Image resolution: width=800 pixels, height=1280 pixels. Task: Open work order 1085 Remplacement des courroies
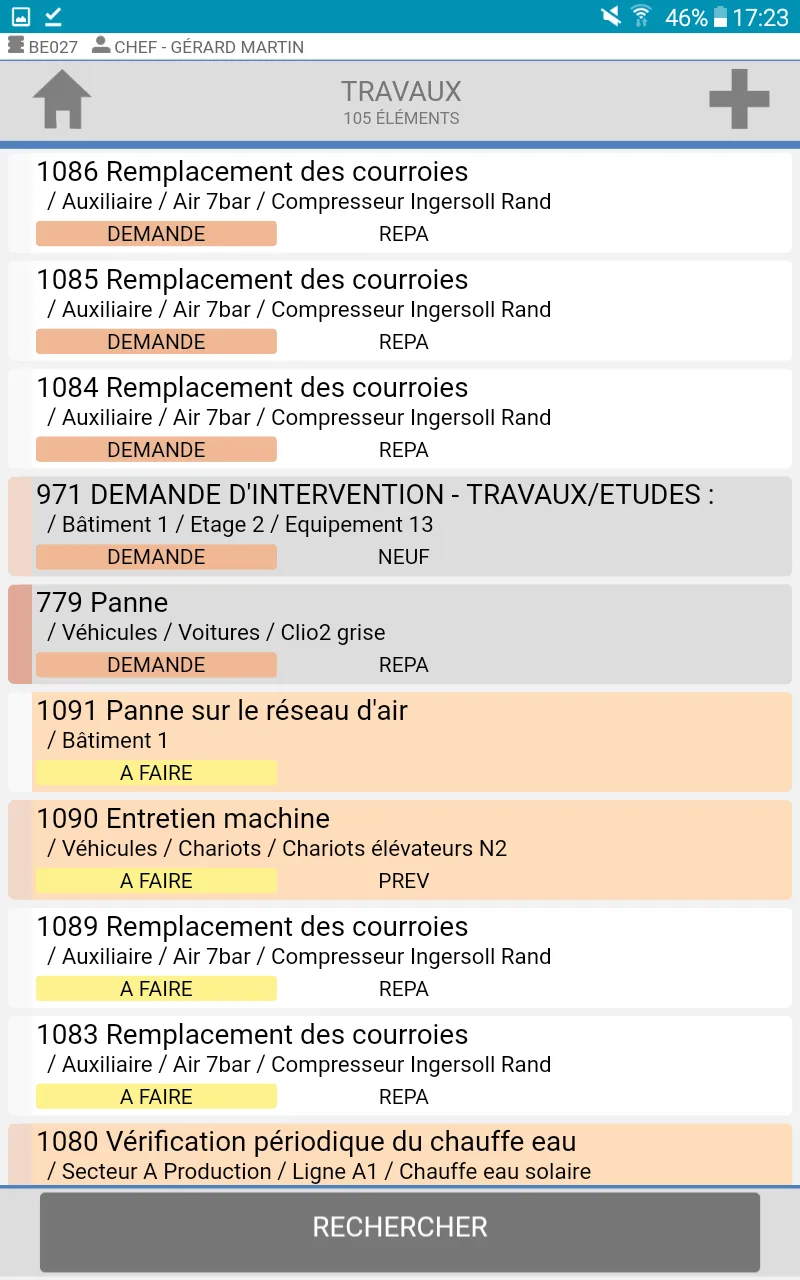click(400, 310)
